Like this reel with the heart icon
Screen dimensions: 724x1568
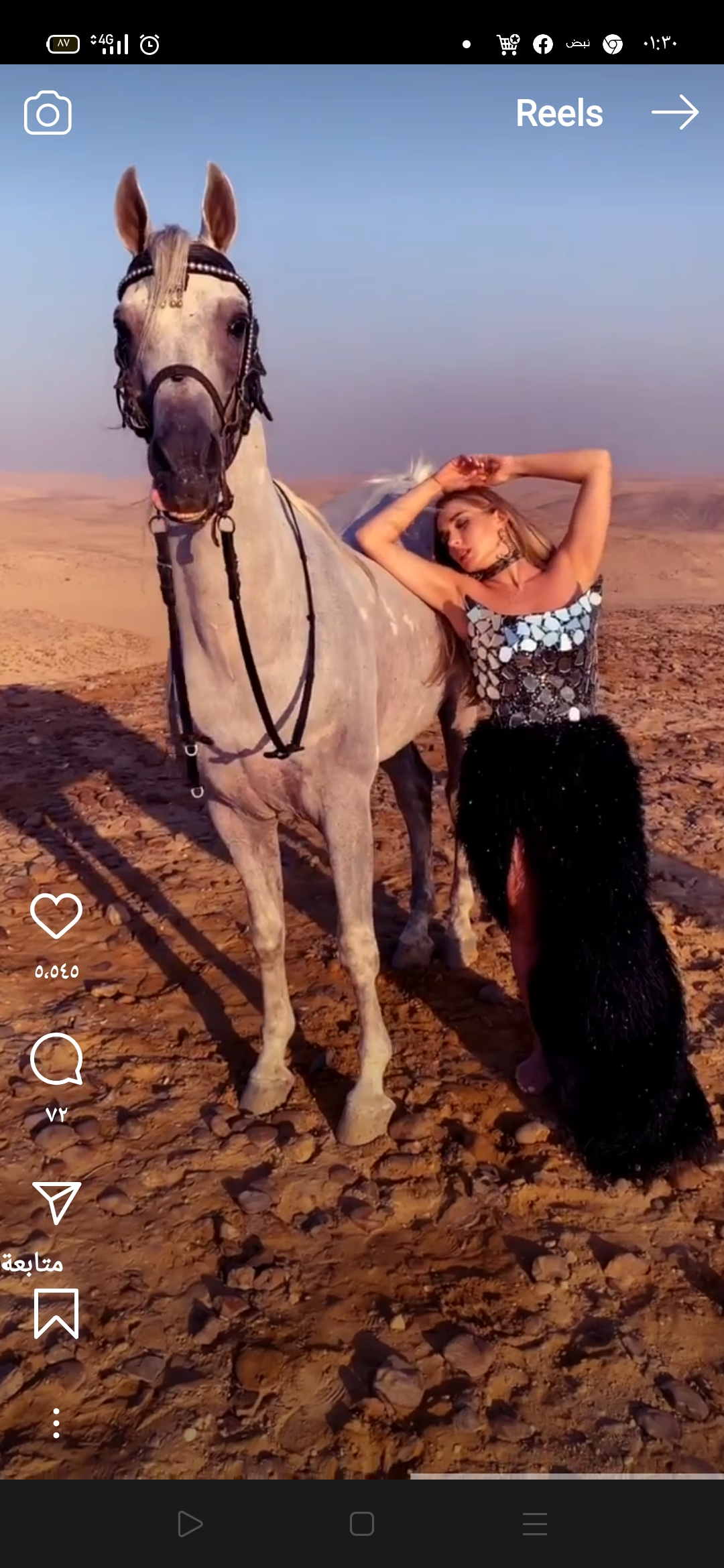tap(56, 915)
